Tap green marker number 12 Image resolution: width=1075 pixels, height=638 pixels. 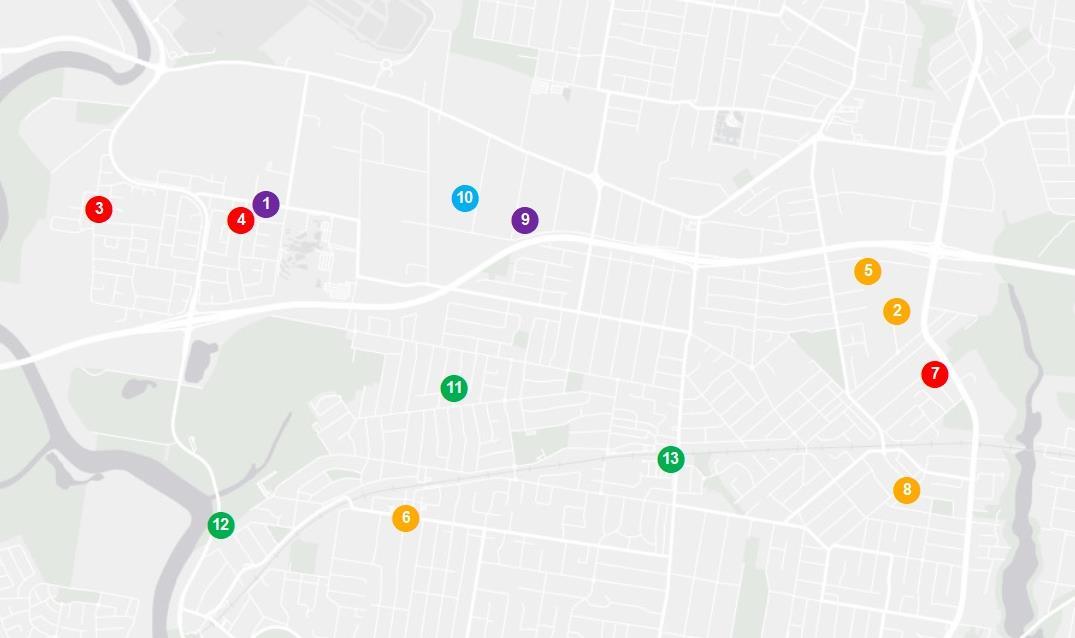tap(221, 524)
